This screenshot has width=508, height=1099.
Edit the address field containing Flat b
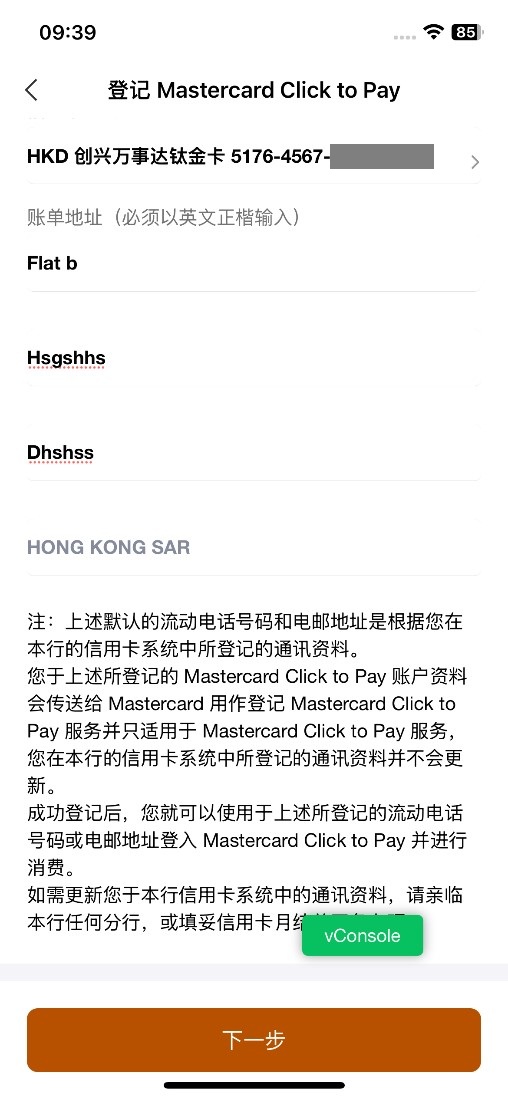point(254,264)
